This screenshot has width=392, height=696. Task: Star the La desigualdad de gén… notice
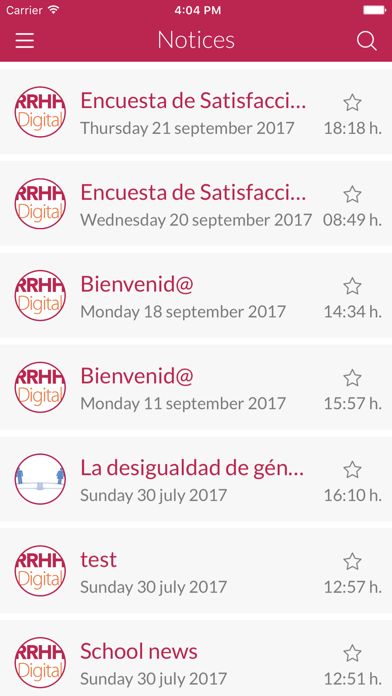(352, 470)
